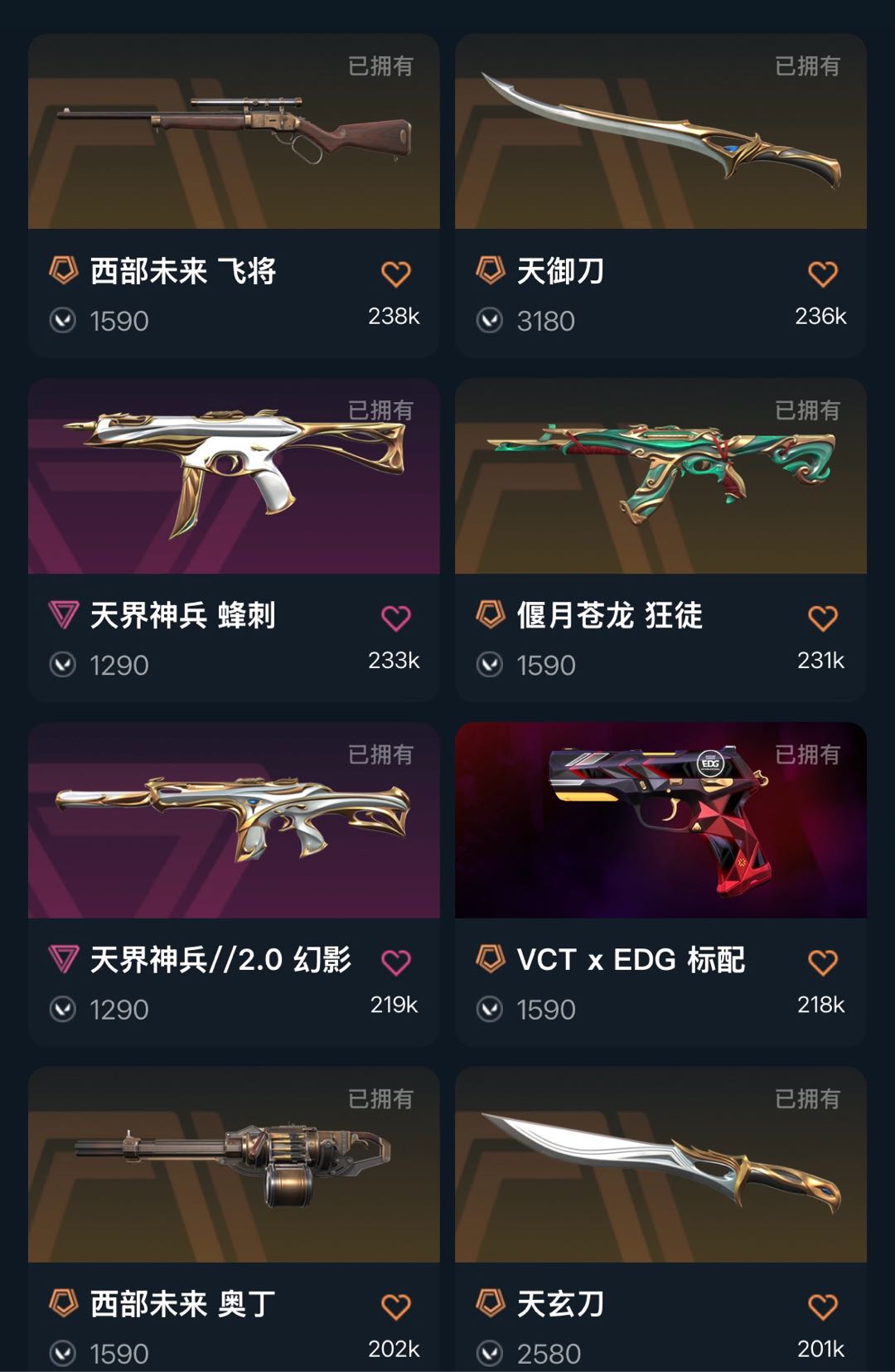This screenshot has width=895, height=1372.
Task: Open the 天玄刀 skin card
Action: 660,1219
